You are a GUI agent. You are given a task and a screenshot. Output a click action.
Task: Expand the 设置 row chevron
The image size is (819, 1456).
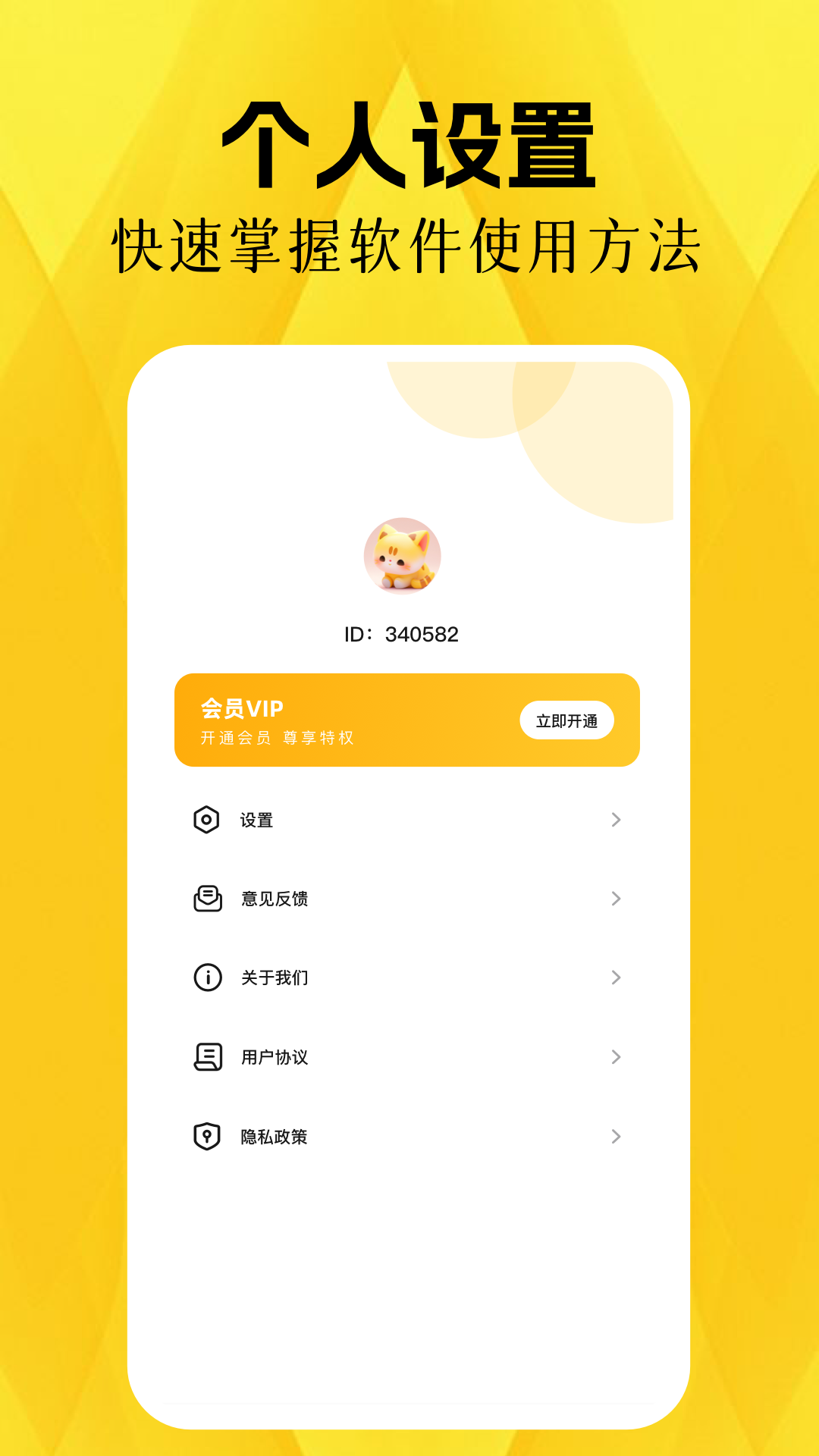coord(616,820)
